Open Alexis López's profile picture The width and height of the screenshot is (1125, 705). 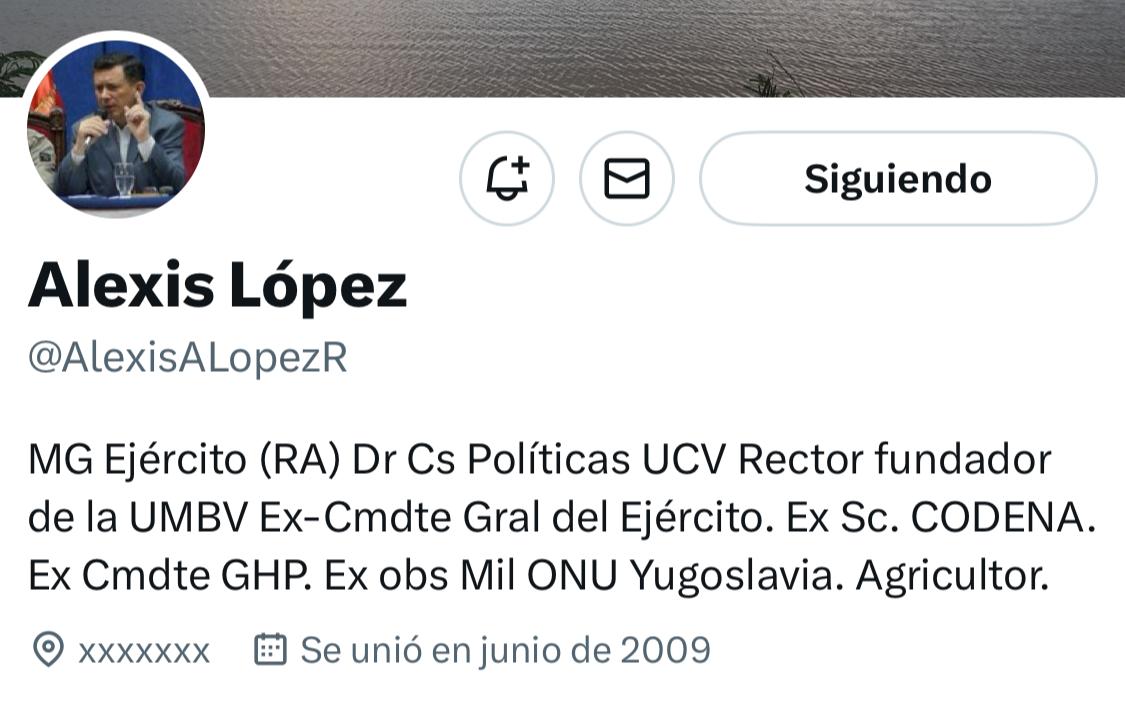[116, 125]
